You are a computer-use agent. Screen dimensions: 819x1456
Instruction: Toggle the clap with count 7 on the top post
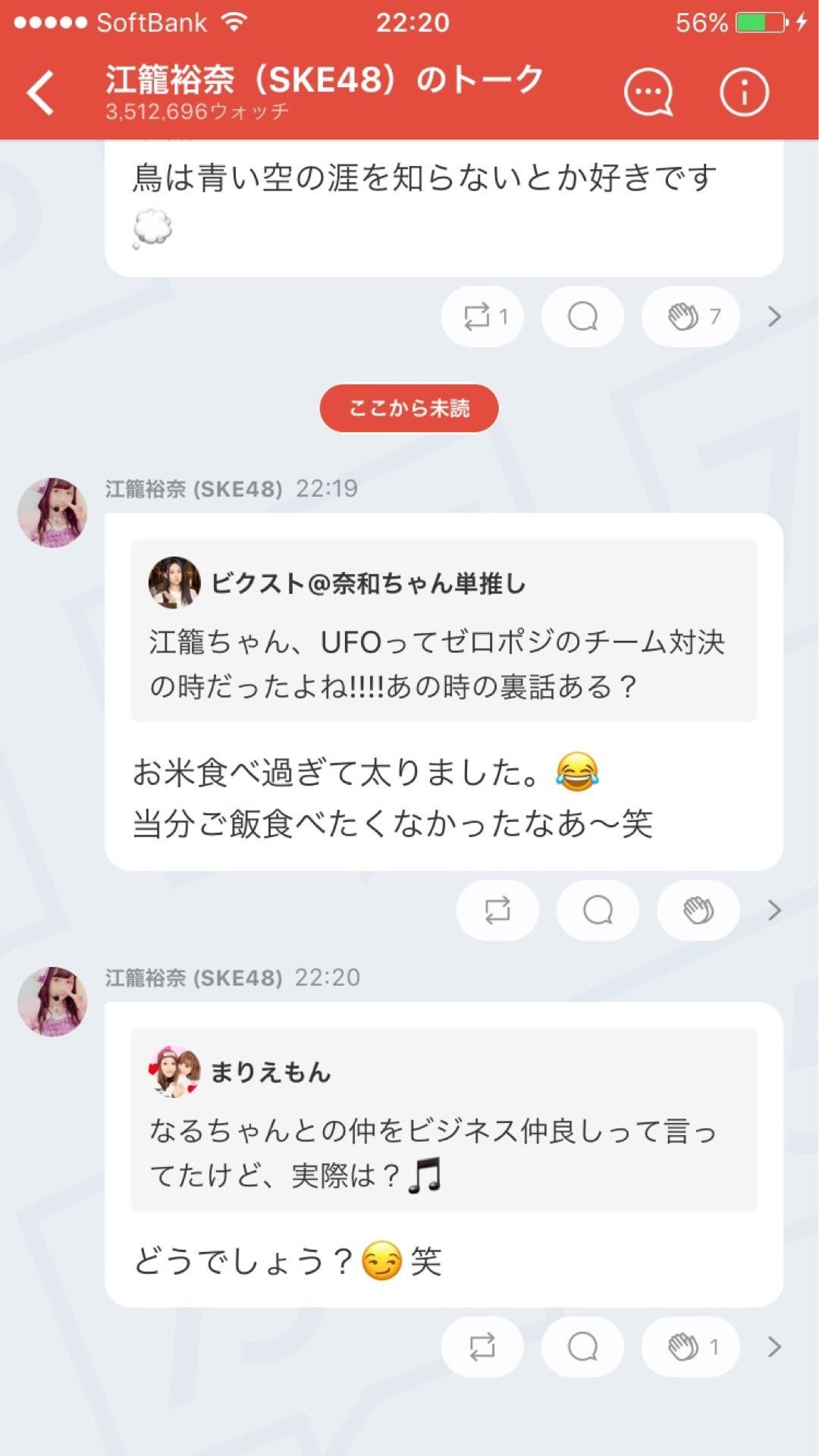(689, 316)
